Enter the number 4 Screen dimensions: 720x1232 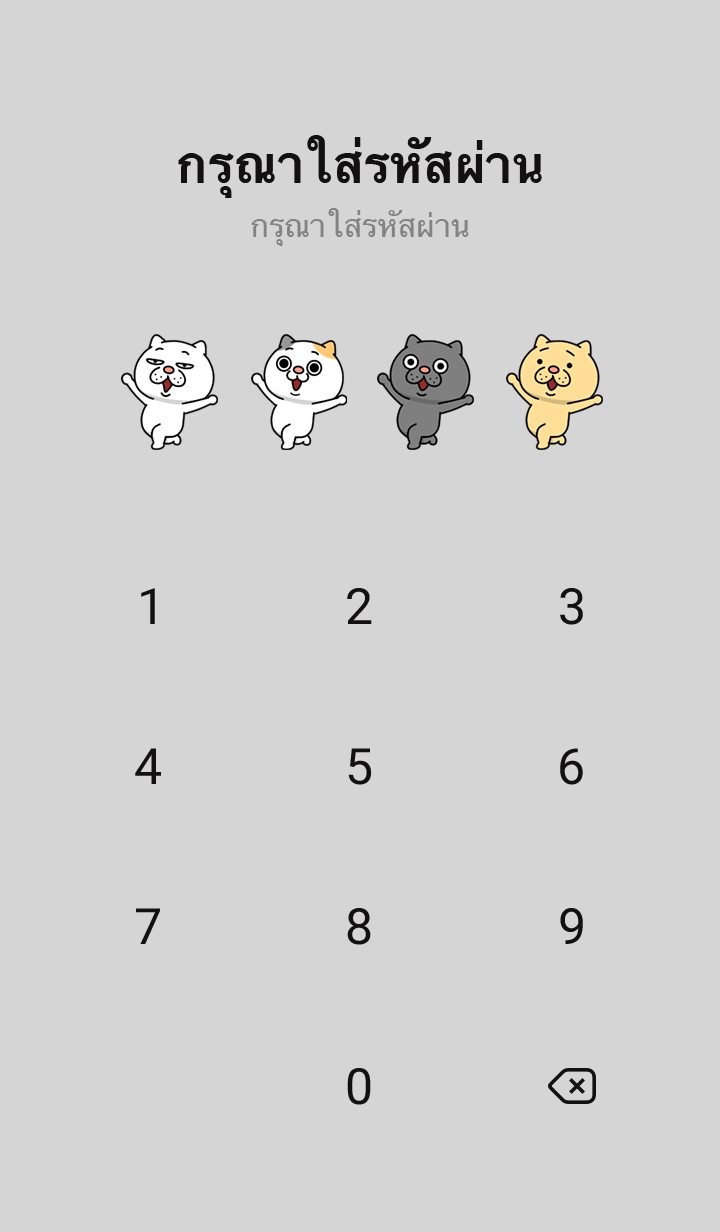click(148, 767)
